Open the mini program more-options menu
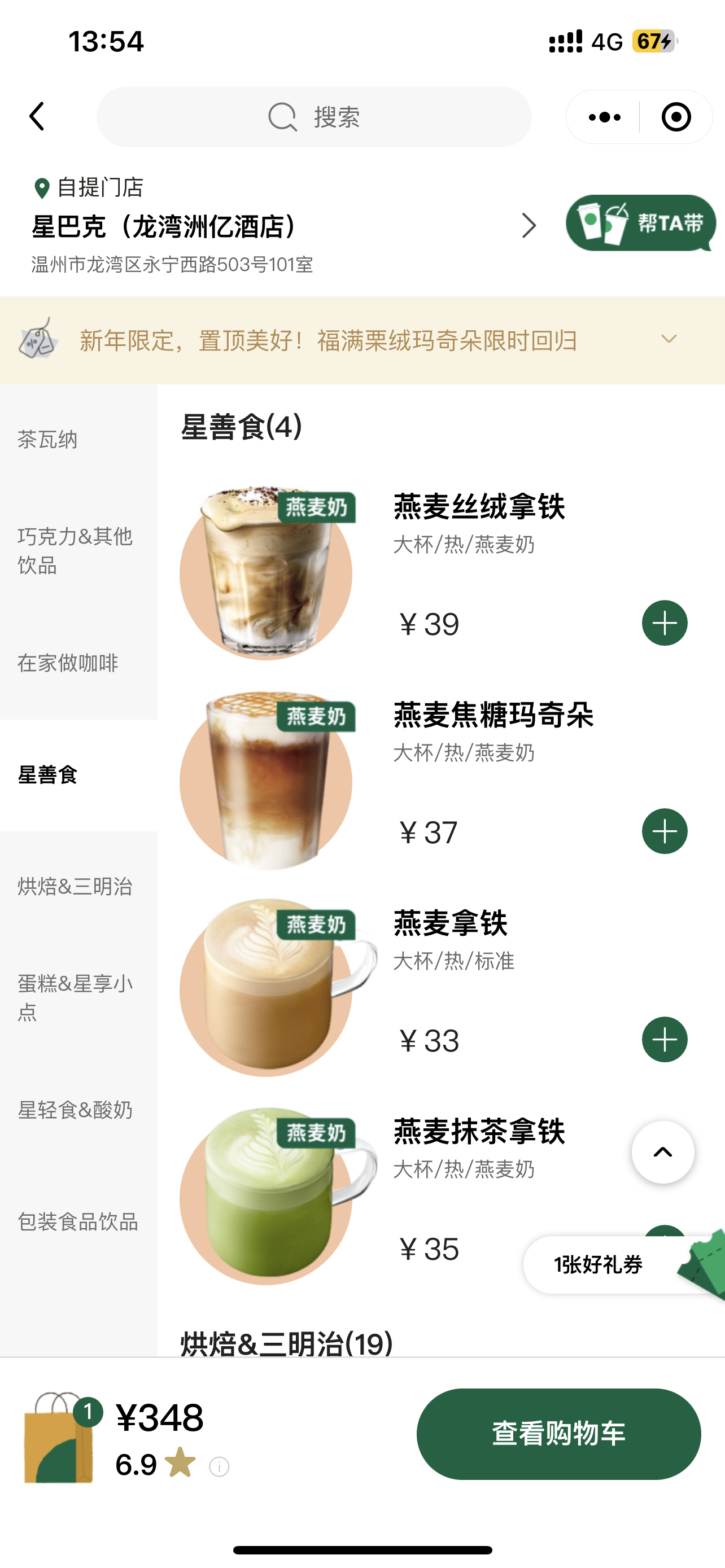 coord(604,117)
